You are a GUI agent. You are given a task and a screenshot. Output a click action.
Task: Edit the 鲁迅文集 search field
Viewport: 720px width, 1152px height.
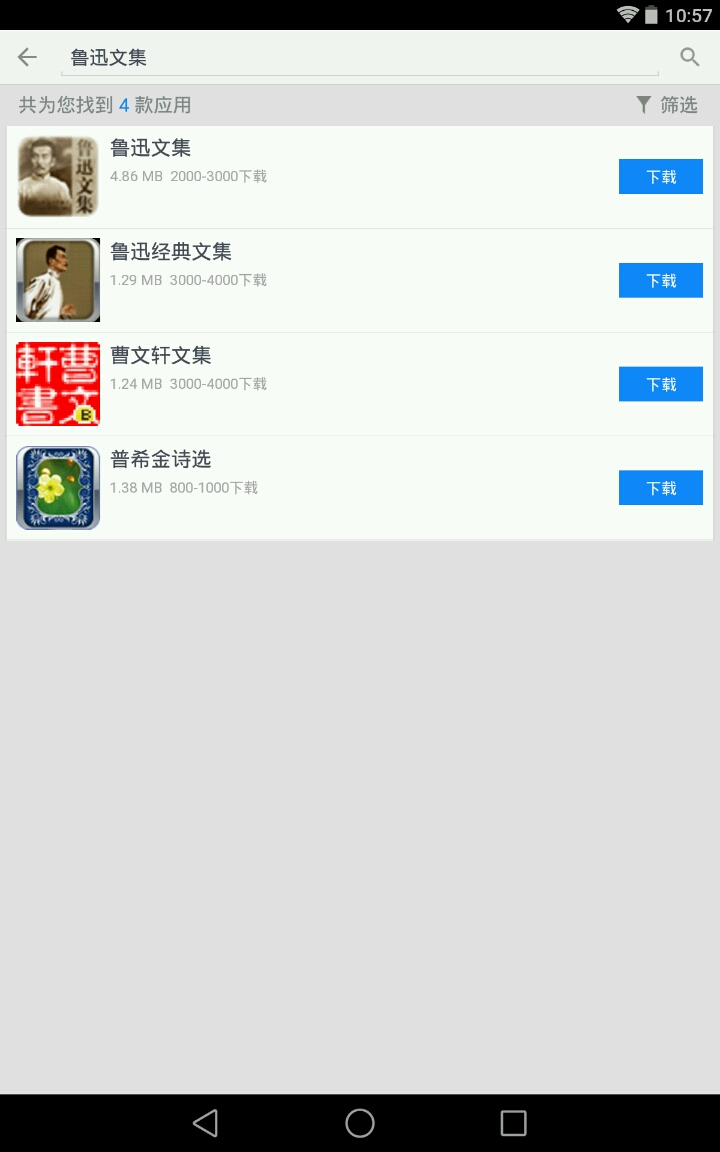[x=360, y=58]
